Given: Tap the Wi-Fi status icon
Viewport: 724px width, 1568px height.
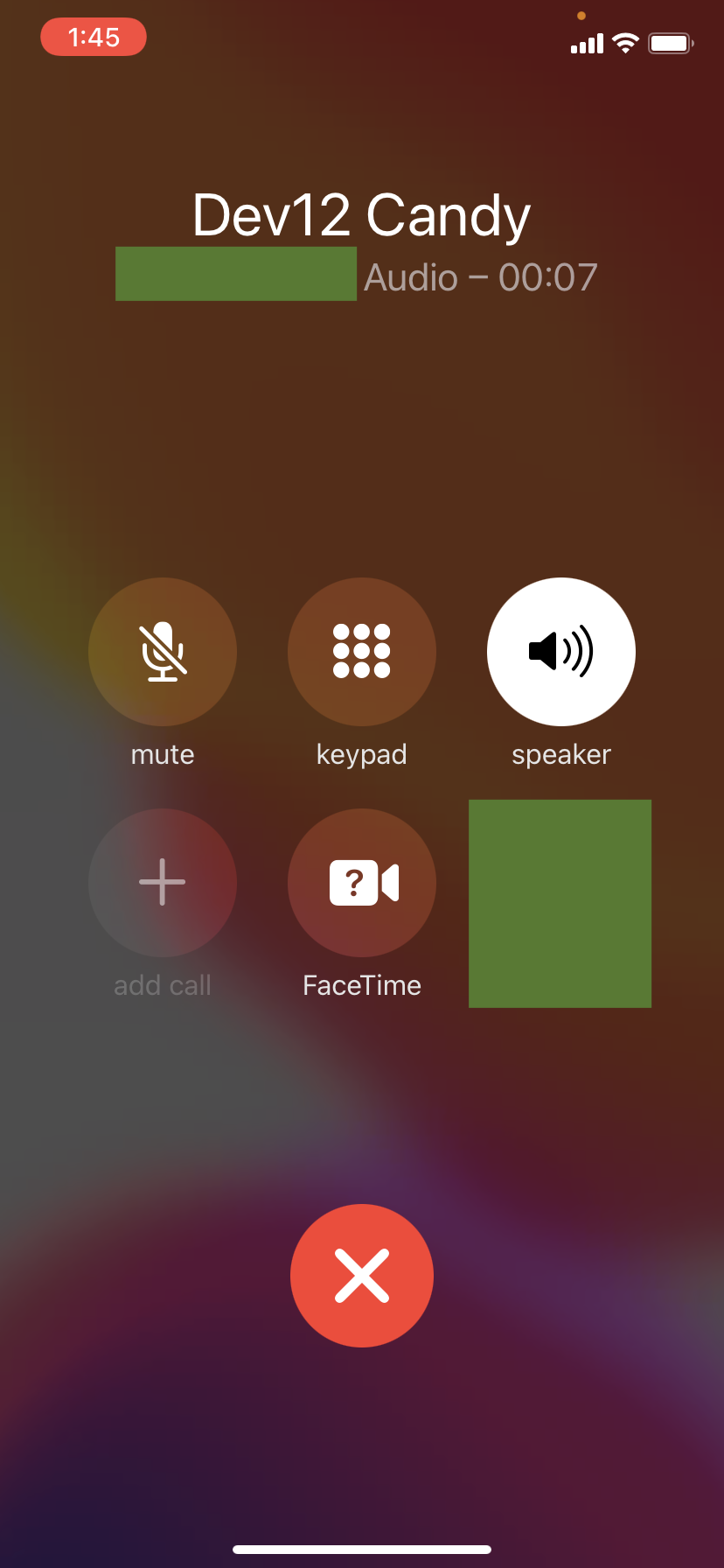Looking at the screenshot, I should pos(626,43).
